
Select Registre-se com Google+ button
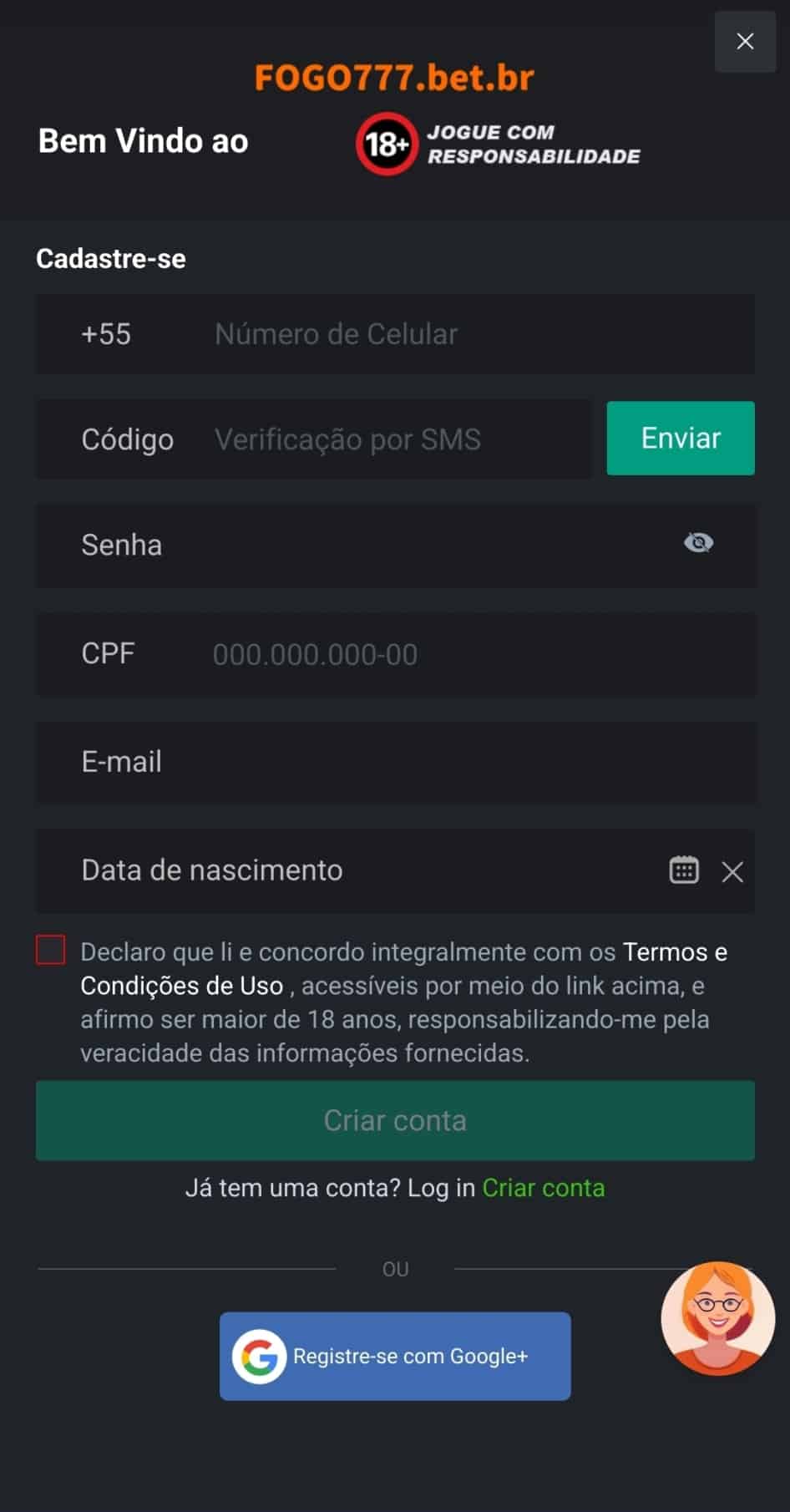tap(395, 1356)
